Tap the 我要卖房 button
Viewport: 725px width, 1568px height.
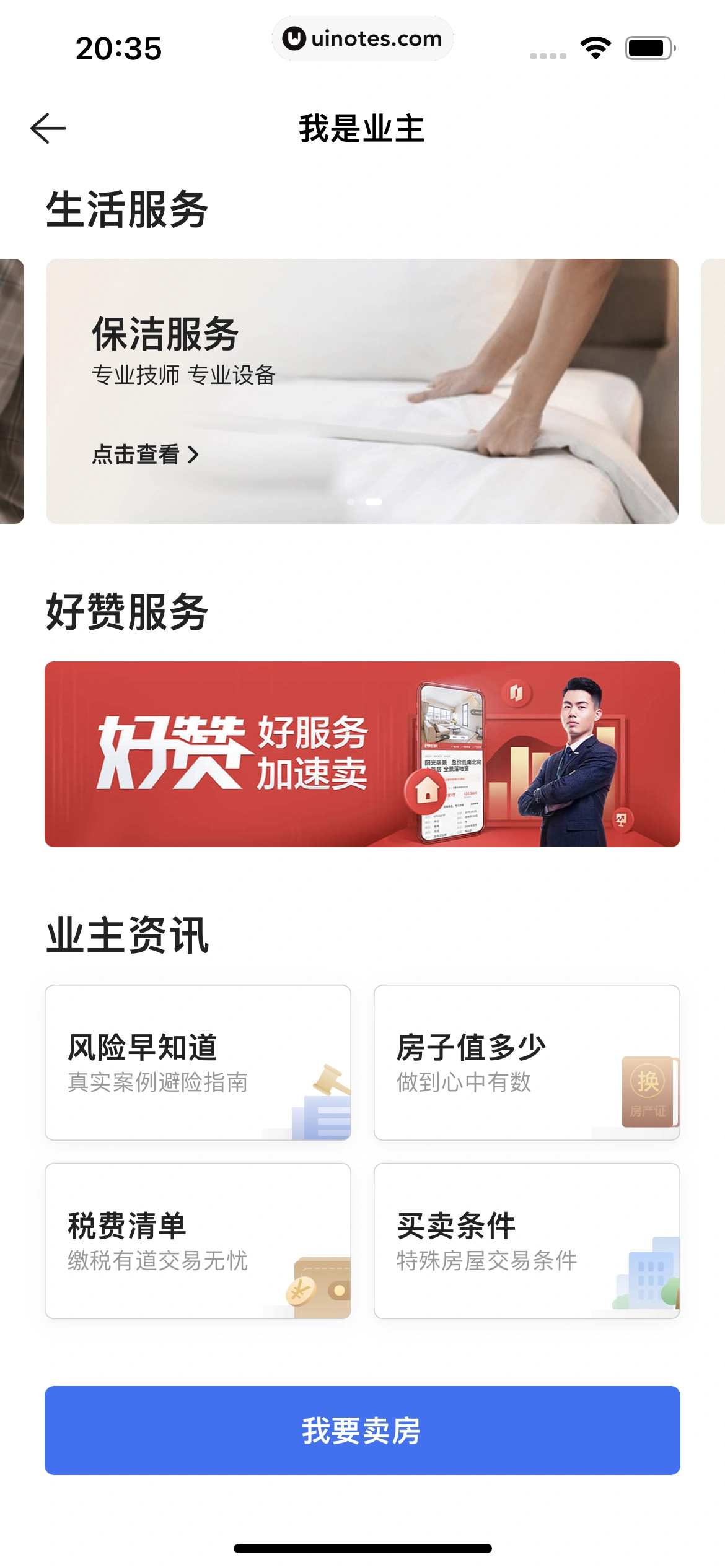click(362, 1430)
